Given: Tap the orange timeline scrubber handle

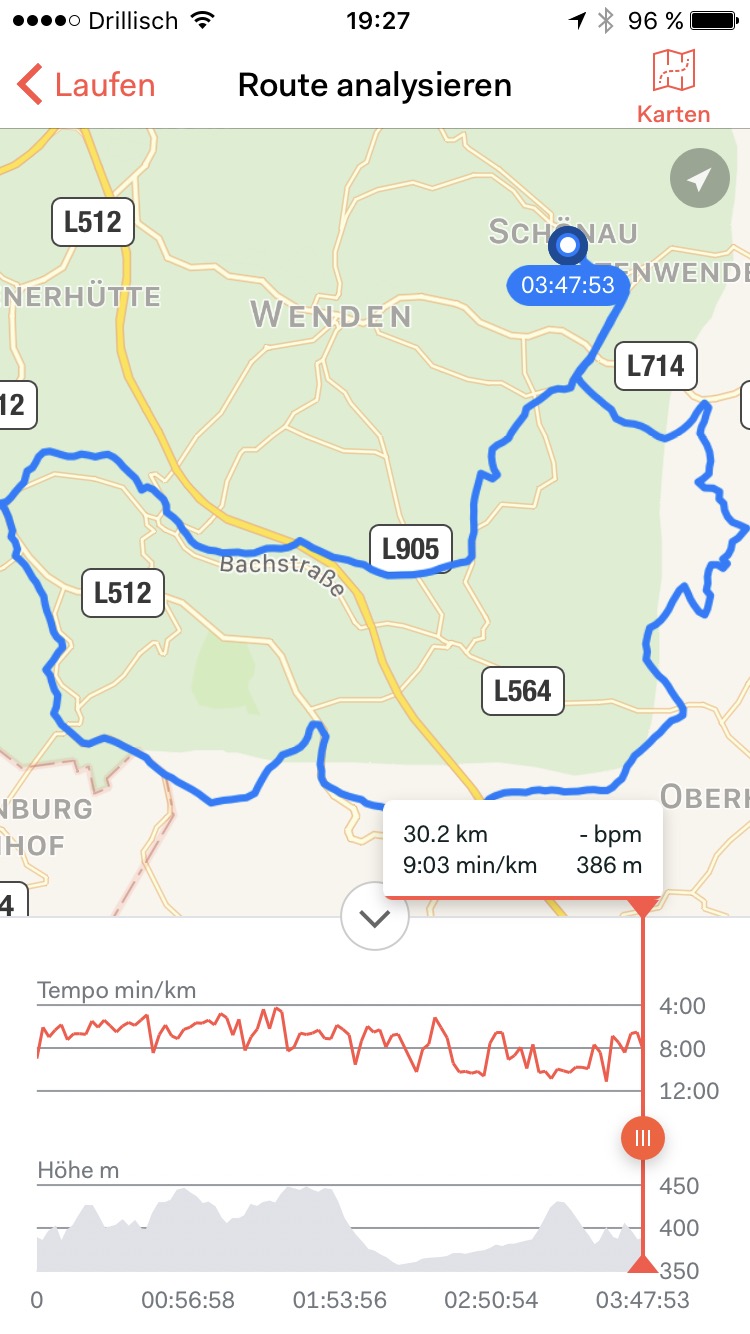Looking at the screenshot, I should point(642,1137).
